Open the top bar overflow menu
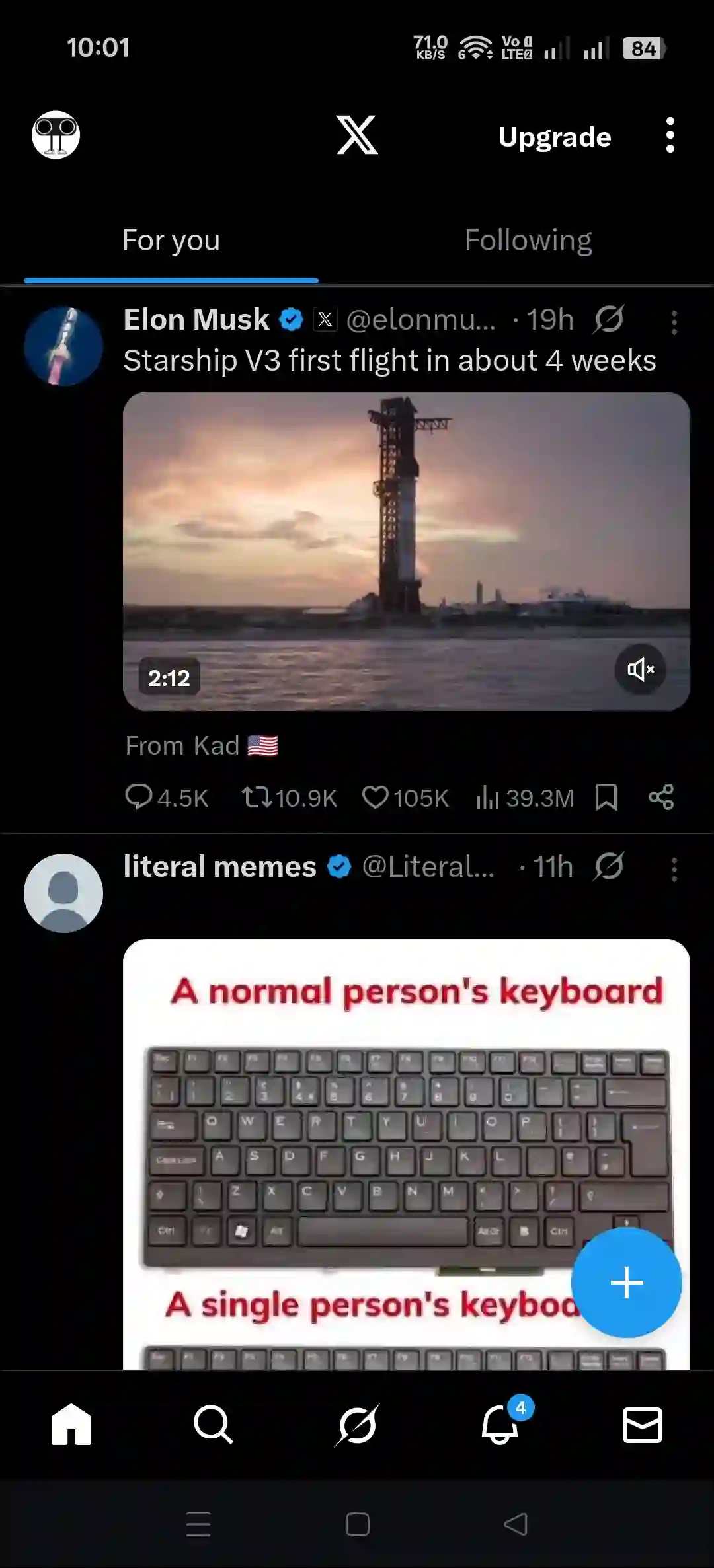714x1568 pixels. point(670,135)
